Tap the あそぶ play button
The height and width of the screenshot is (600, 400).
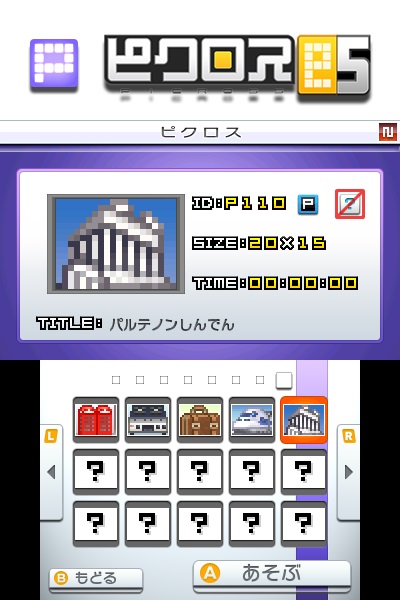(272, 574)
